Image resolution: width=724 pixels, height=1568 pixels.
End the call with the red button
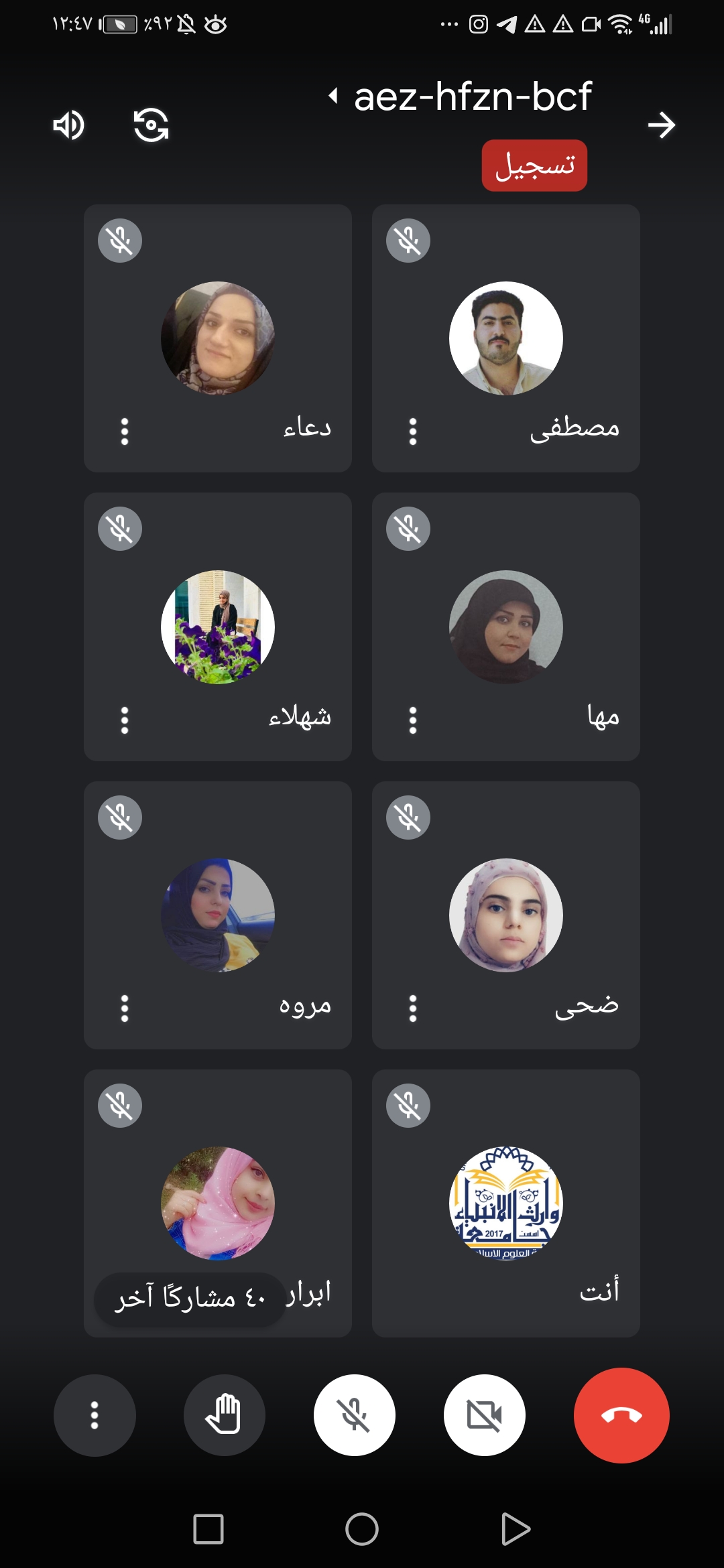click(621, 1415)
